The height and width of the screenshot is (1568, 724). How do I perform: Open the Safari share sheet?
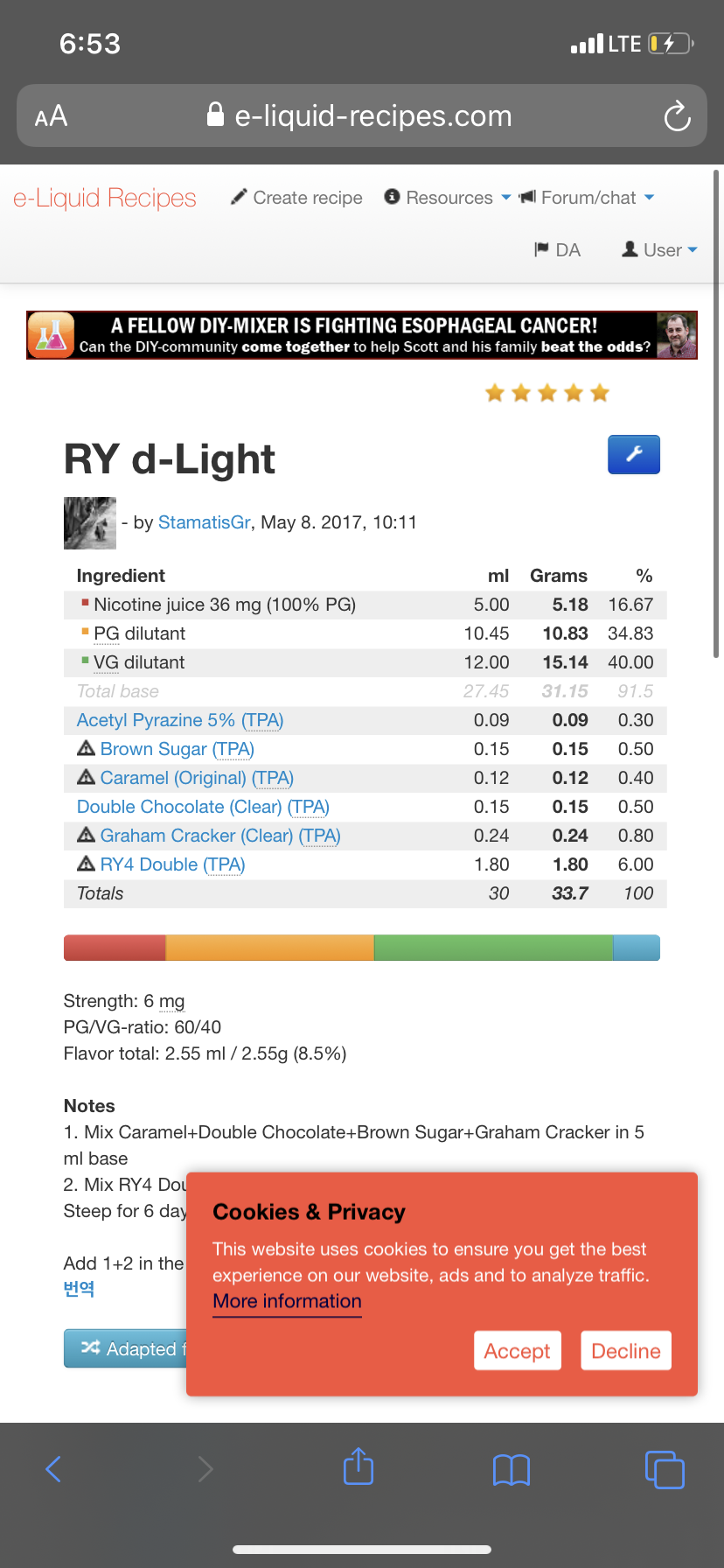[359, 1467]
